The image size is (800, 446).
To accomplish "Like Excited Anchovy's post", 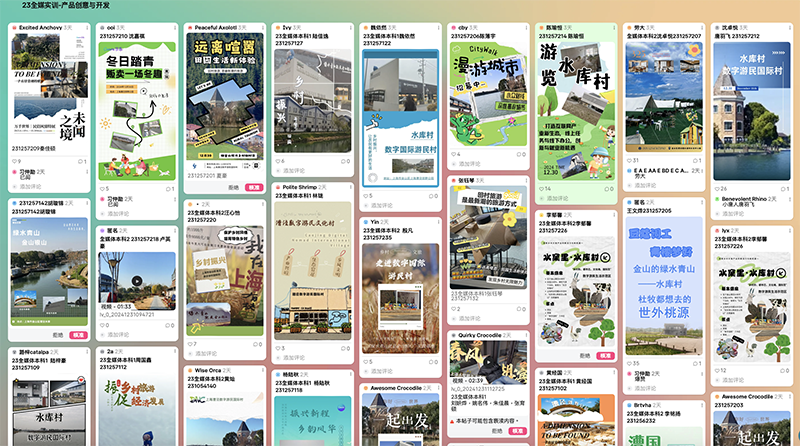I will pyautogui.click(x=14, y=161).
